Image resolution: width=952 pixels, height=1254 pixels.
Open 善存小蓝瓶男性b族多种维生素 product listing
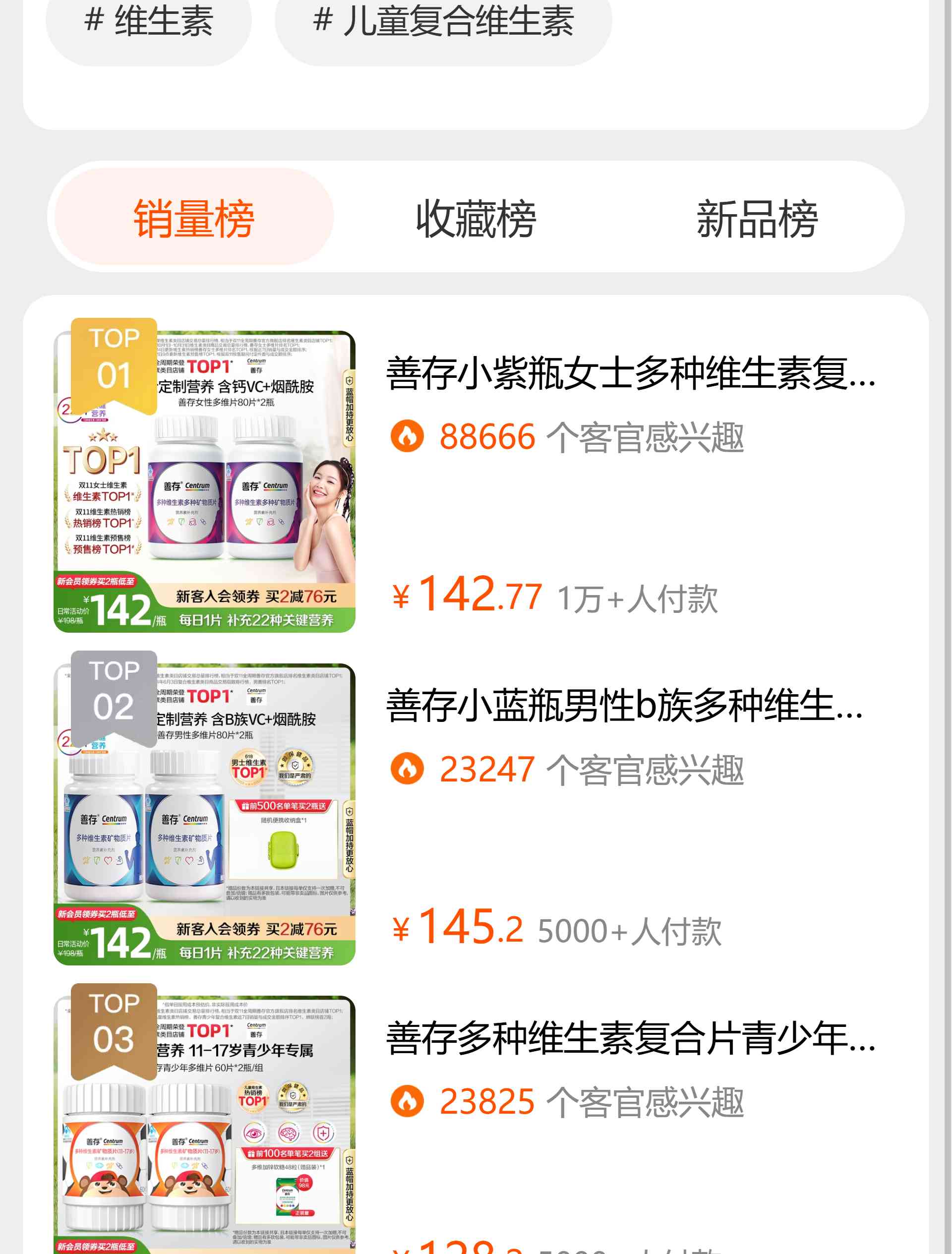[624, 707]
